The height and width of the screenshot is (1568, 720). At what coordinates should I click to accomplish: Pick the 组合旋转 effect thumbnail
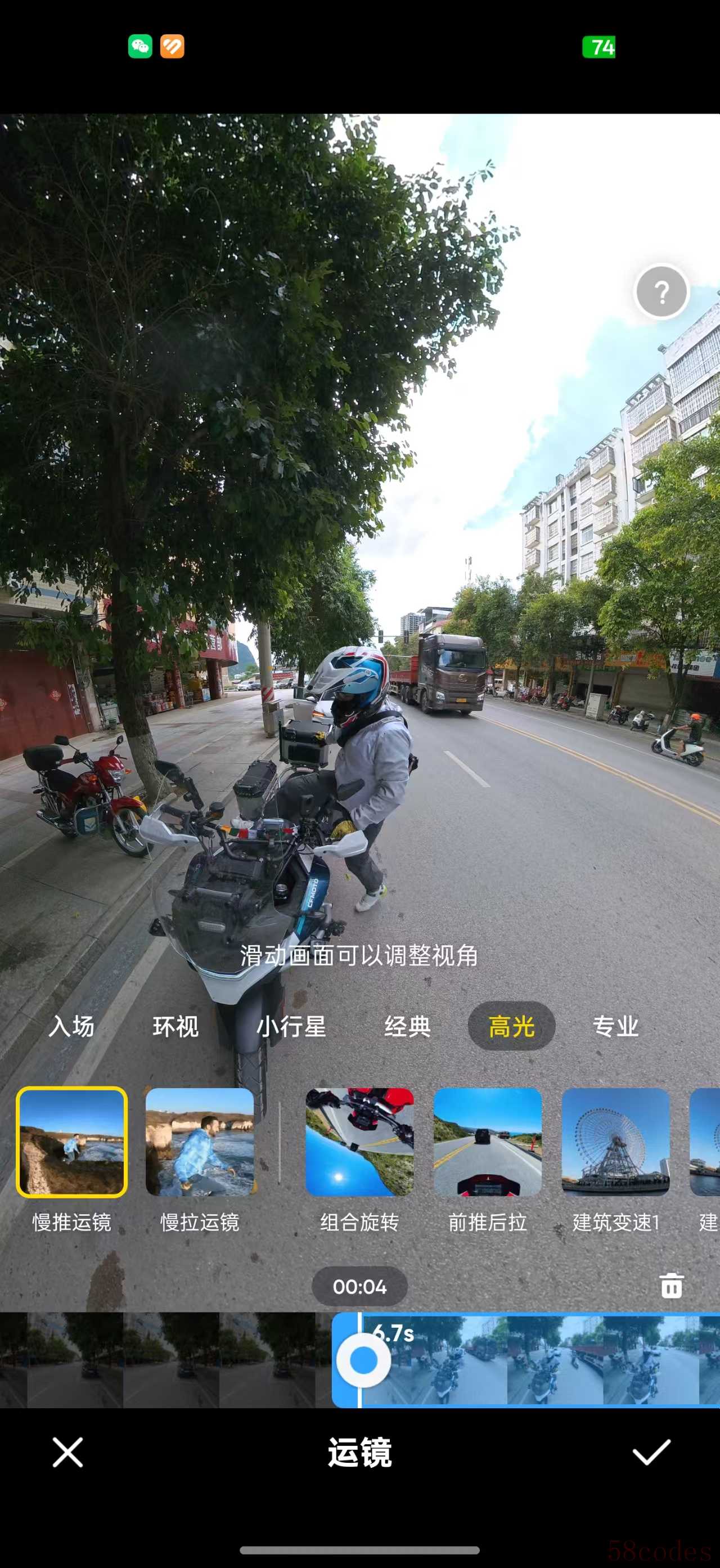click(359, 1142)
